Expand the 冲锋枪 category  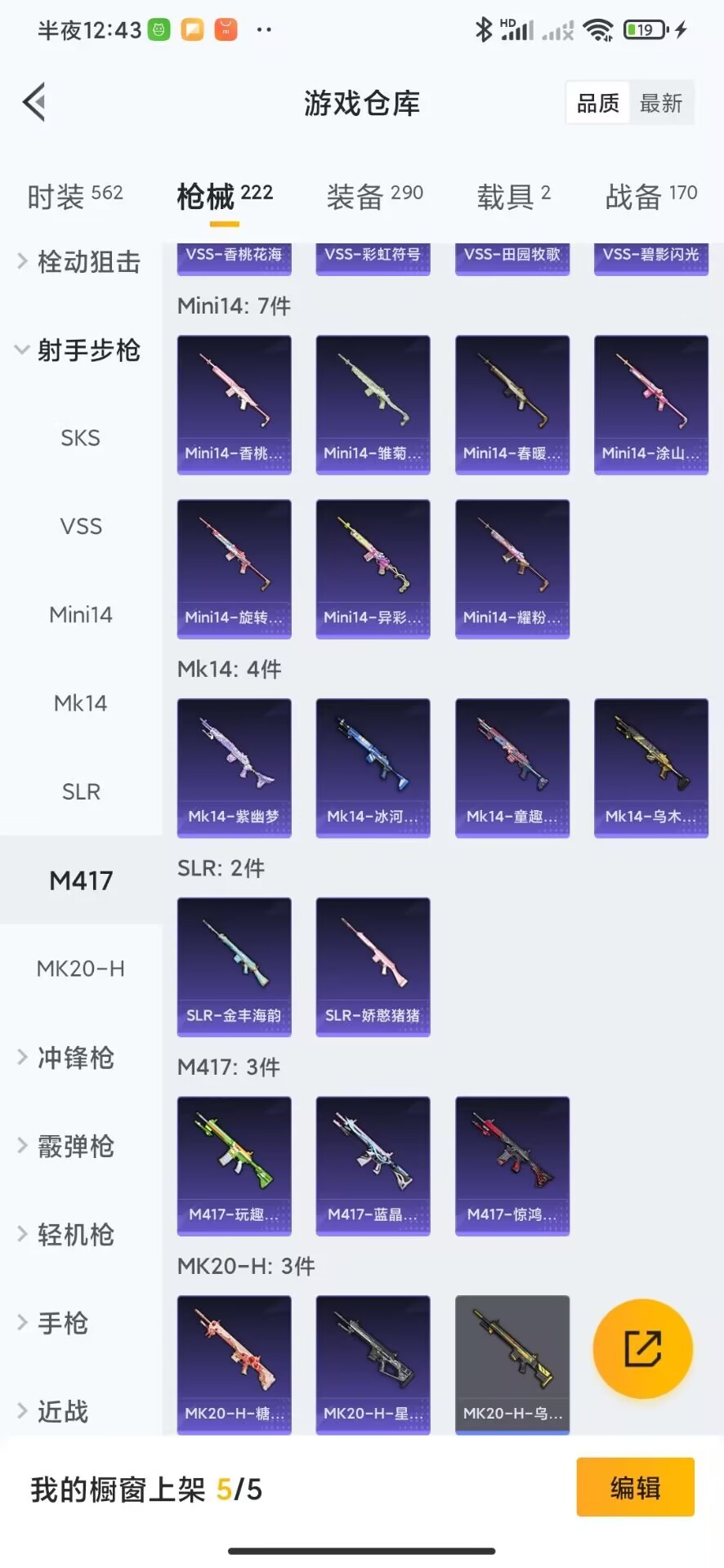(x=75, y=1058)
